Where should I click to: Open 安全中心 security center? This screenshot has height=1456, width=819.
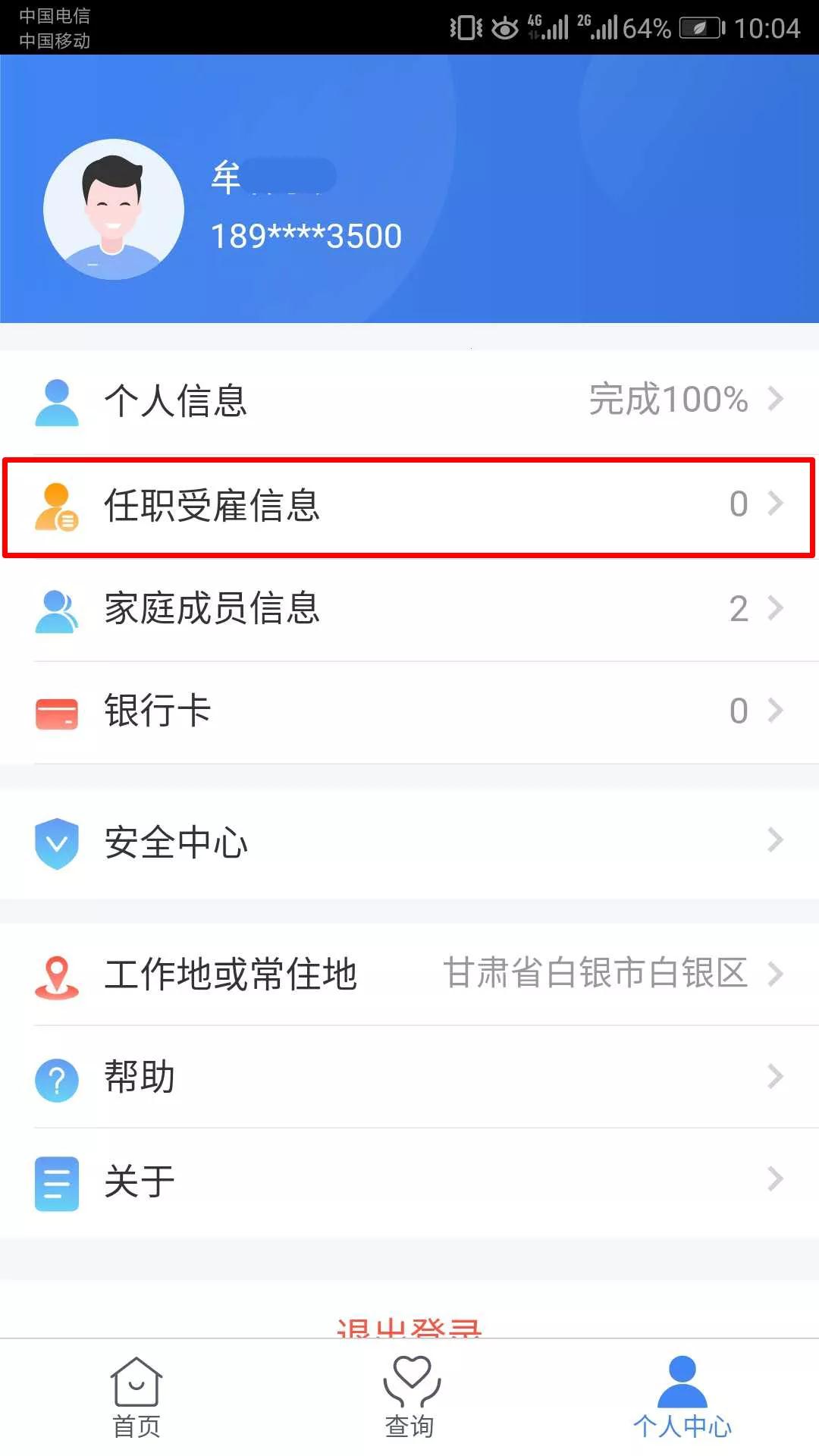[x=409, y=842]
